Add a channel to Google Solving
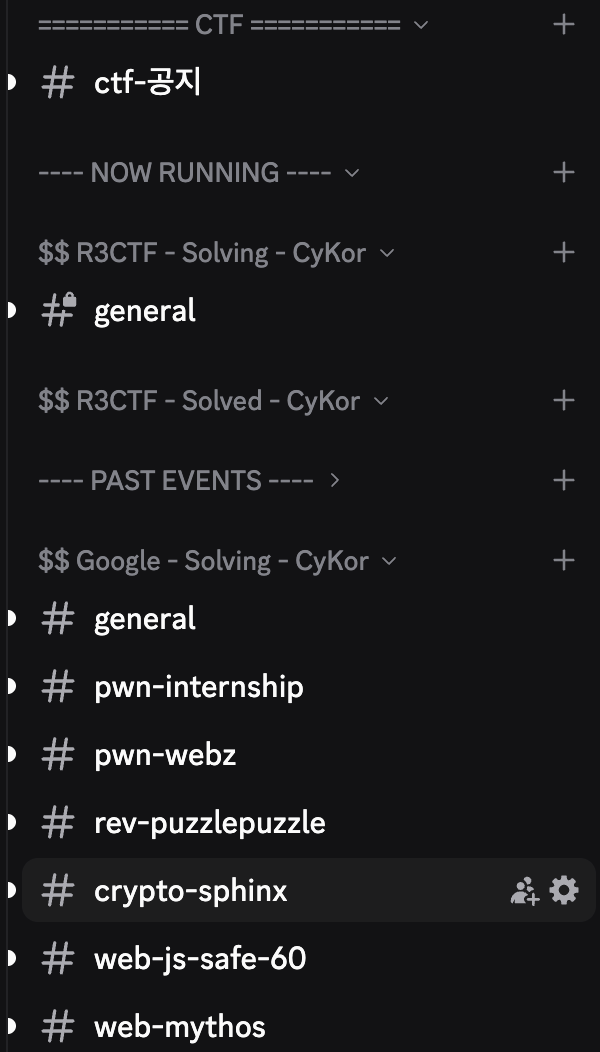The height and width of the screenshot is (1052, 600). click(564, 561)
